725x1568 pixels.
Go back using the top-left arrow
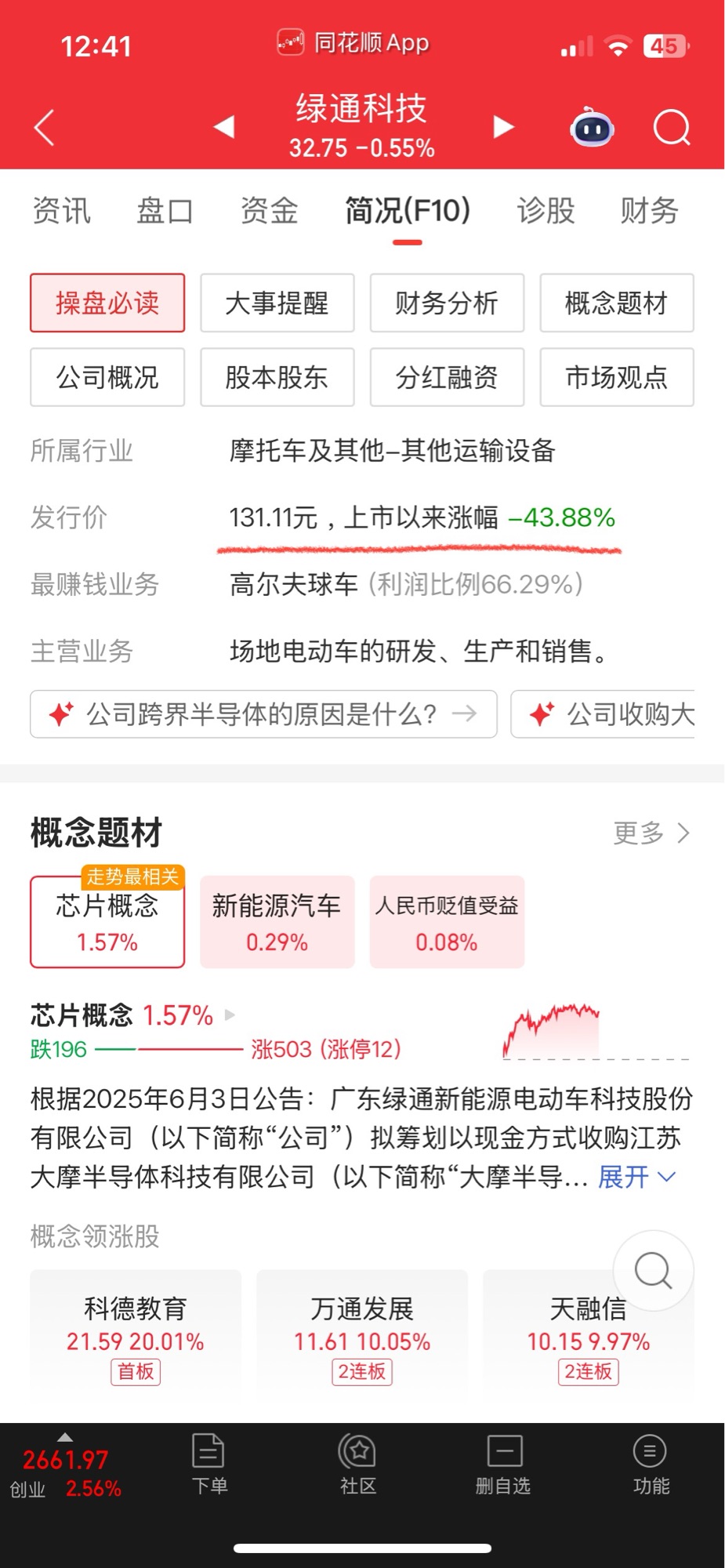click(45, 127)
